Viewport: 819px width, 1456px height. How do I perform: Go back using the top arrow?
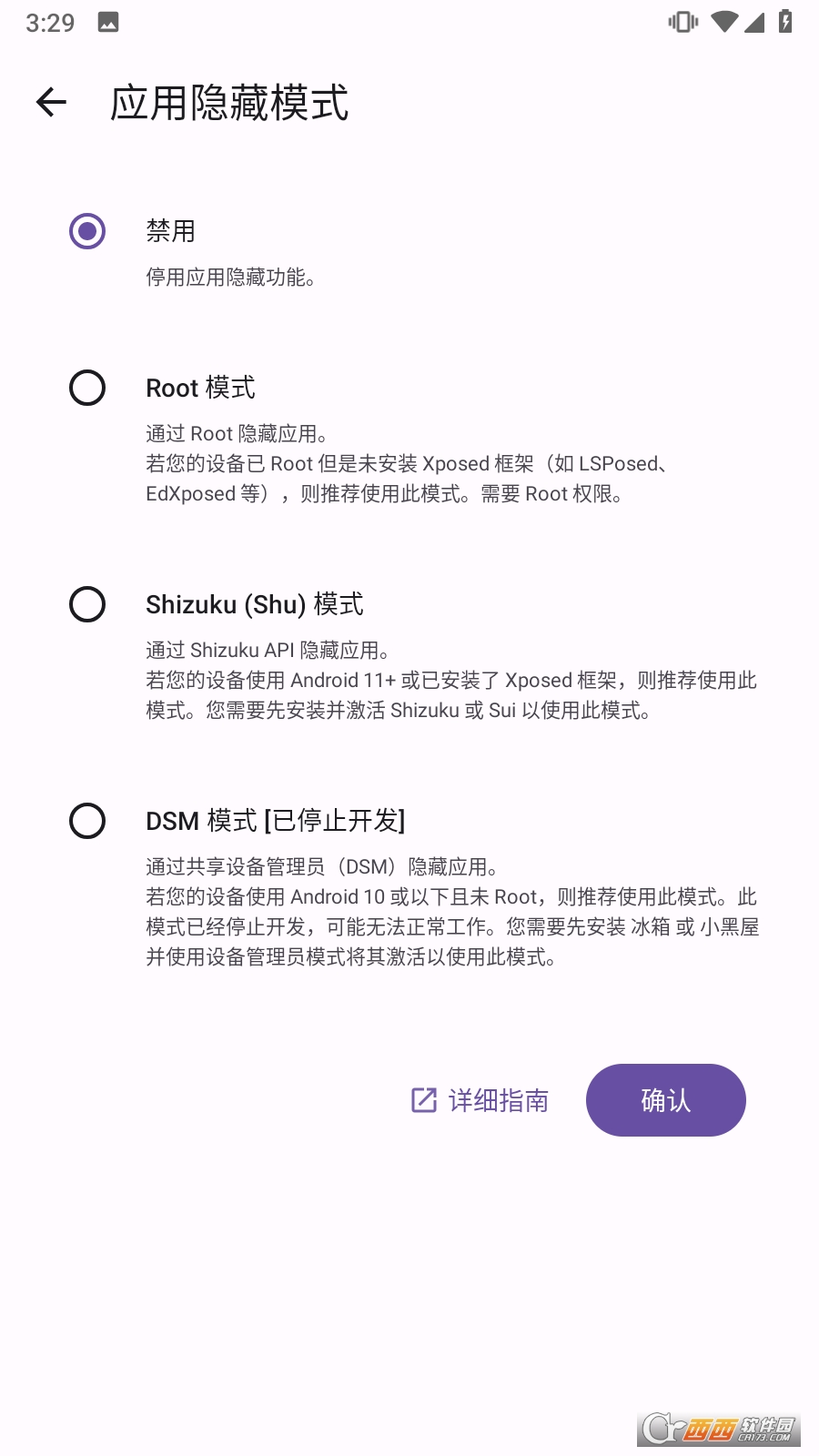pos(51,102)
